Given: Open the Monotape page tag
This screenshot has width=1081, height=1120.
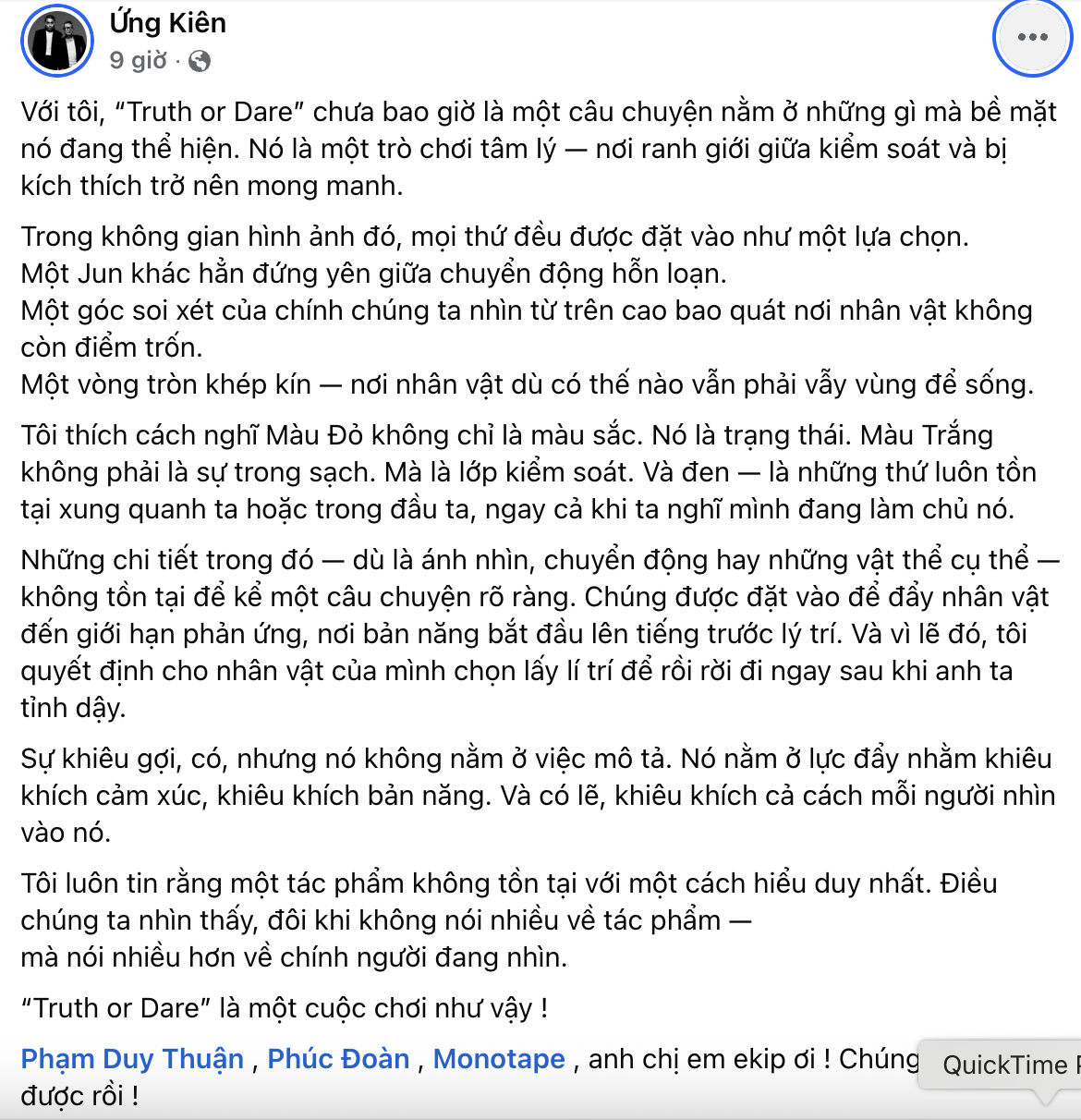Looking at the screenshot, I should [x=499, y=1058].
